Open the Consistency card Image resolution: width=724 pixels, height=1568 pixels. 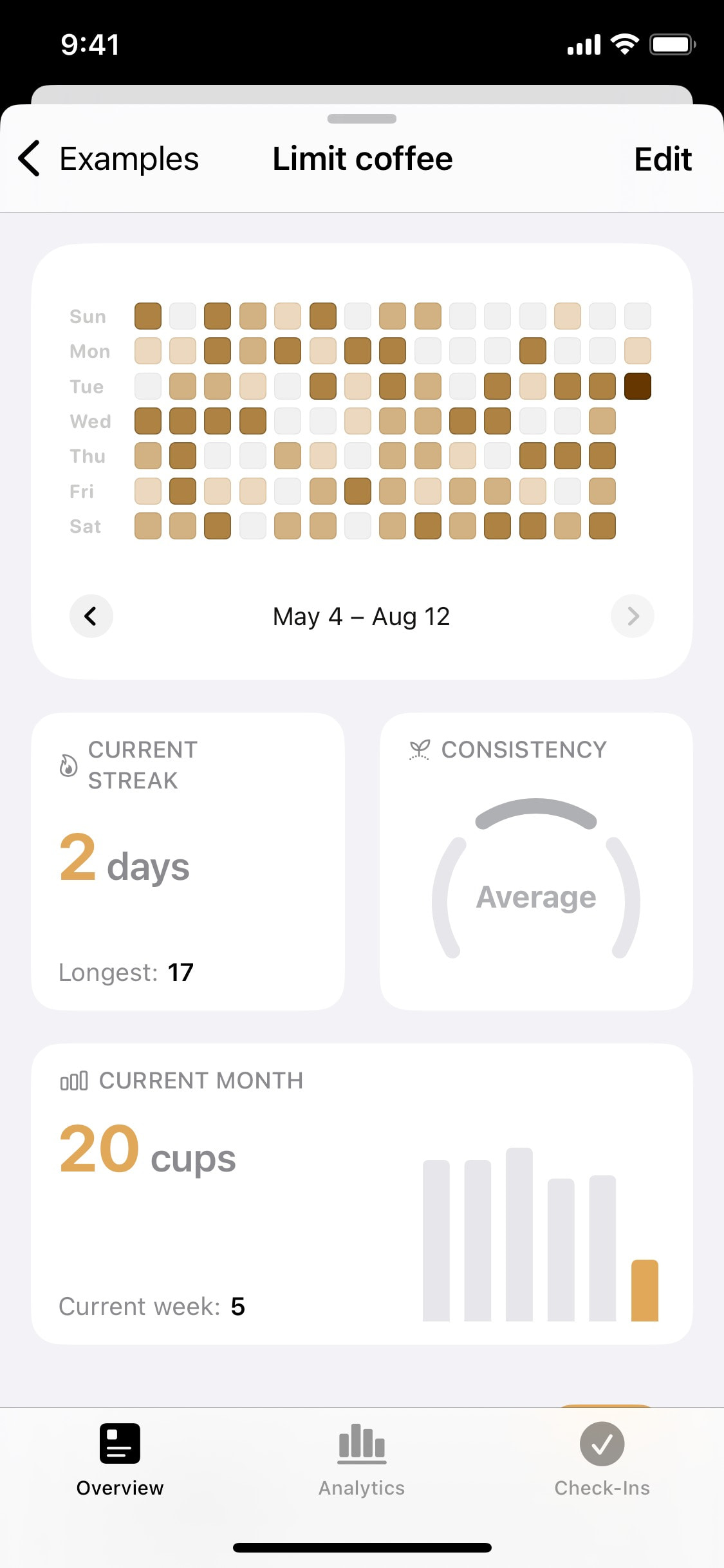coord(536,861)
